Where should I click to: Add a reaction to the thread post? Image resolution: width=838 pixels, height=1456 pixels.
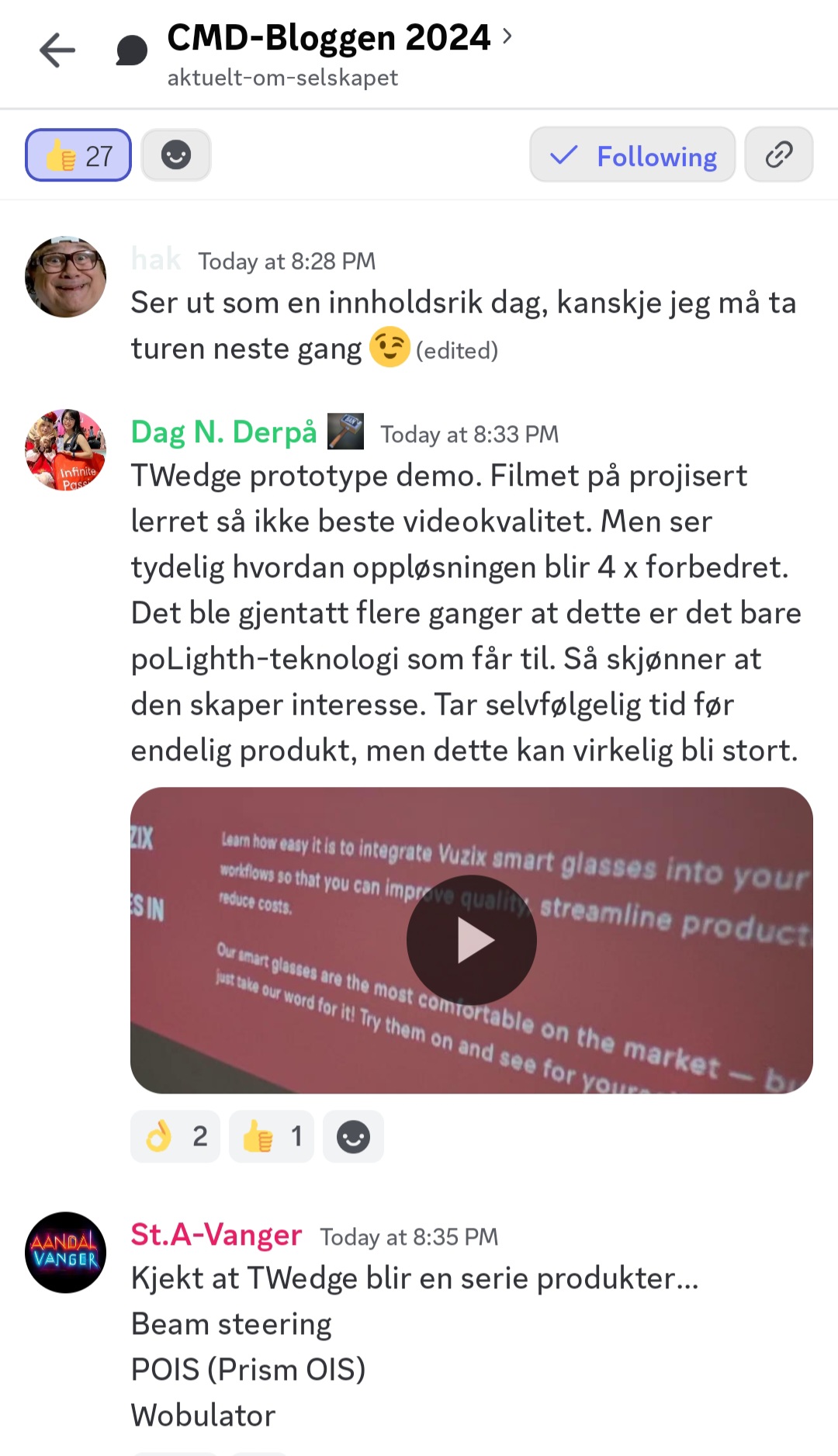coord(176,155)
